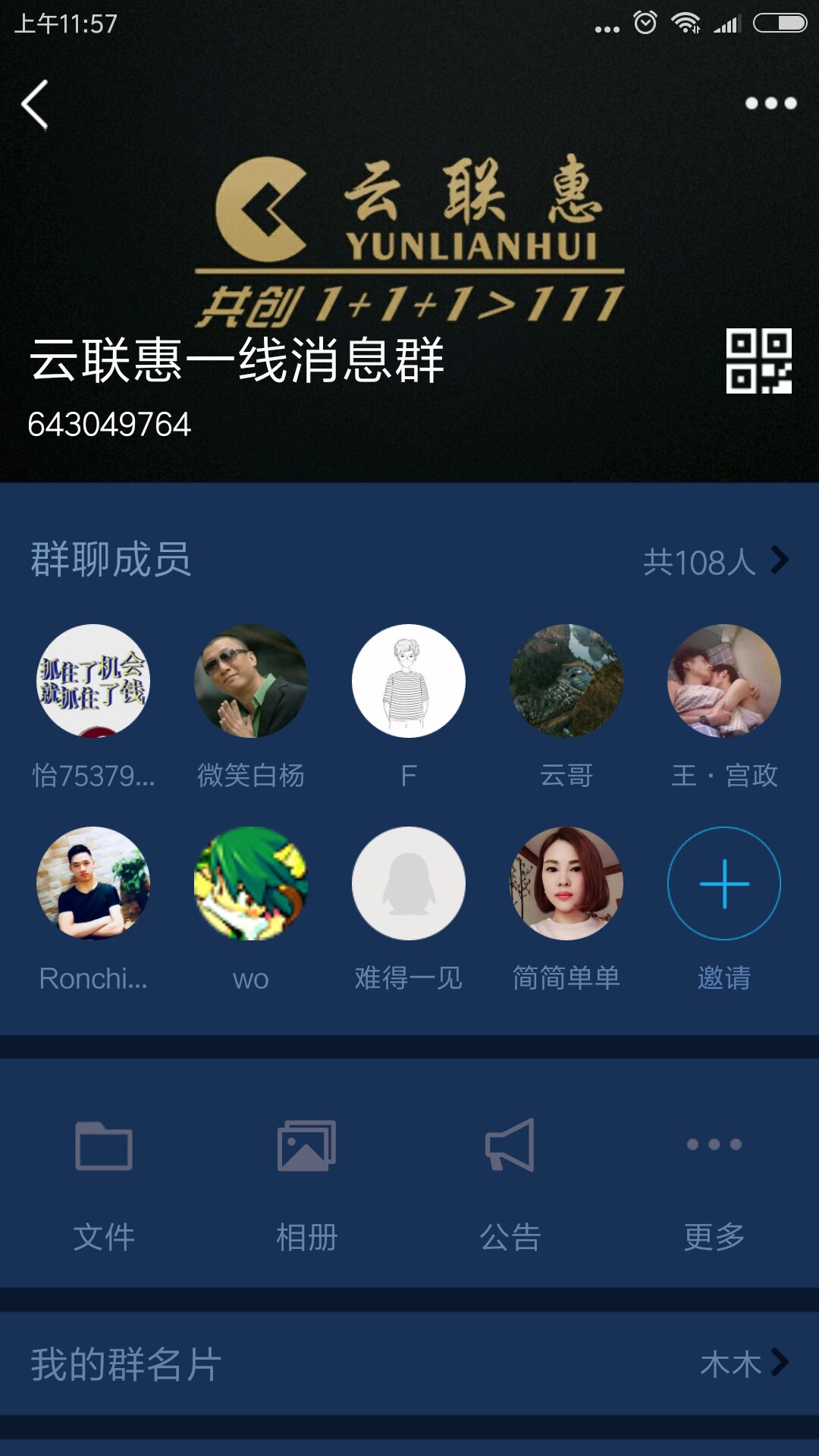The image size is (819, 1456).
Task: Open member wo's profile
Action: [251, 883]
